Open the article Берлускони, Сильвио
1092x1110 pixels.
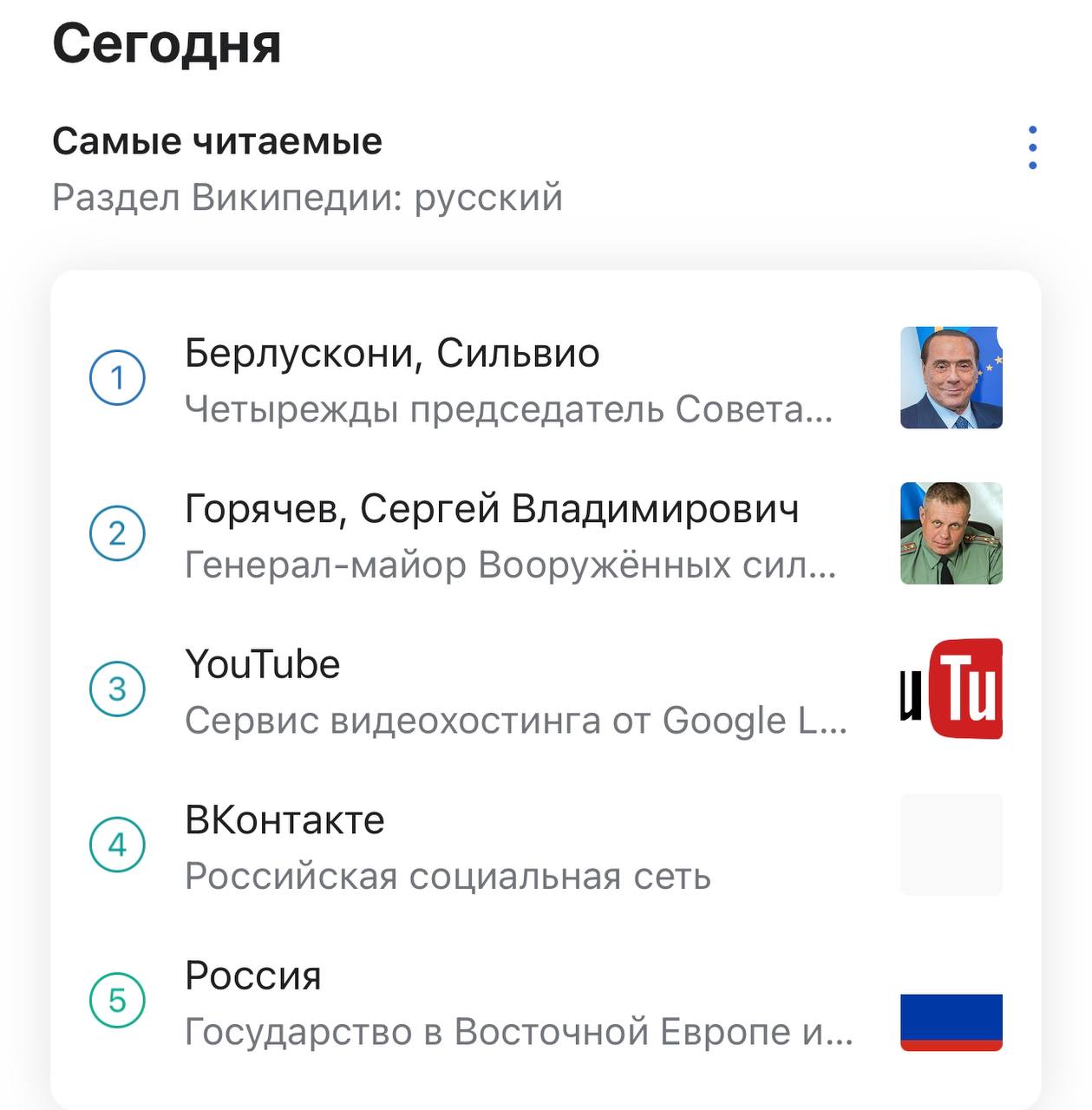click(392, 354)
